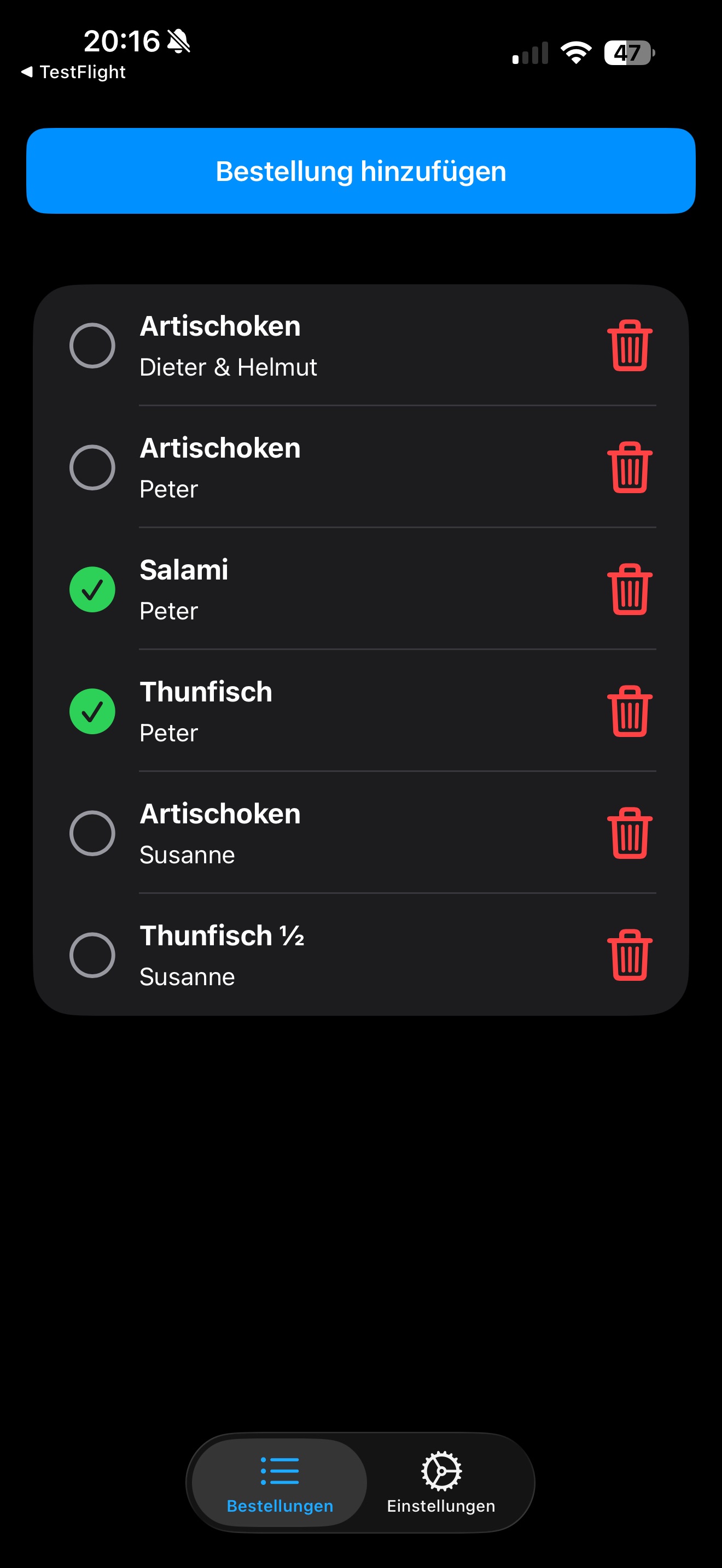This screenshot has height=1568, width=722.
Task: Delete the Thunfisch ½ order for Susanne
Action: 630,955
